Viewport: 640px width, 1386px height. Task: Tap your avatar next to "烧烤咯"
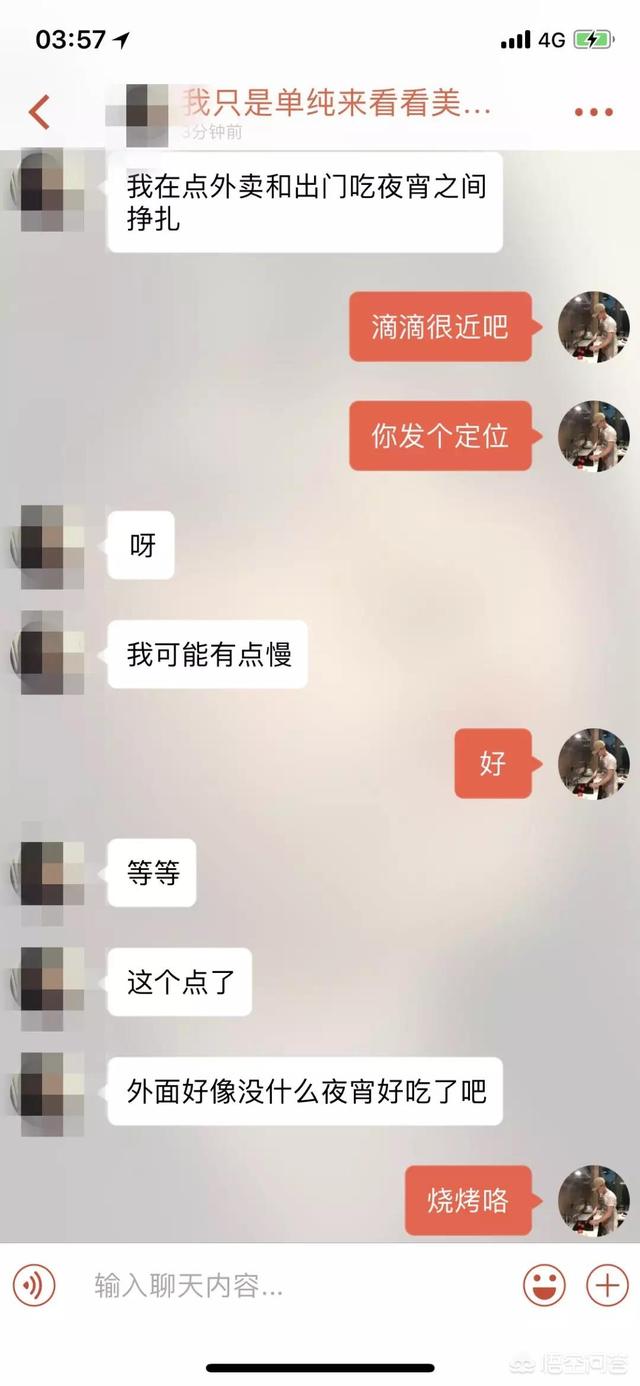pos(593,1200)
